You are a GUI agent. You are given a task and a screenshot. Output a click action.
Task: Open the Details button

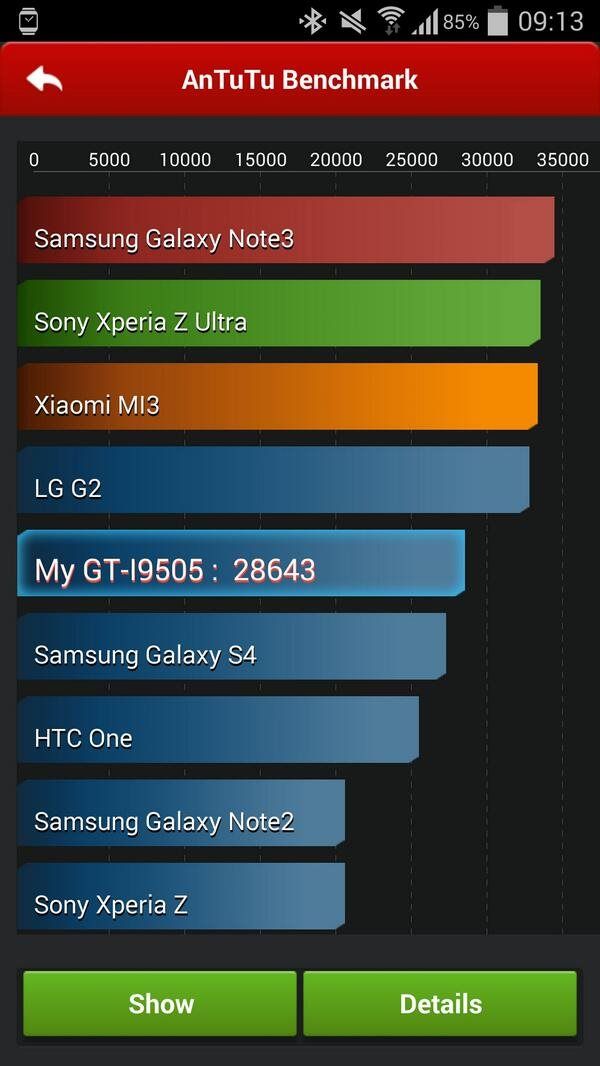440,1003
